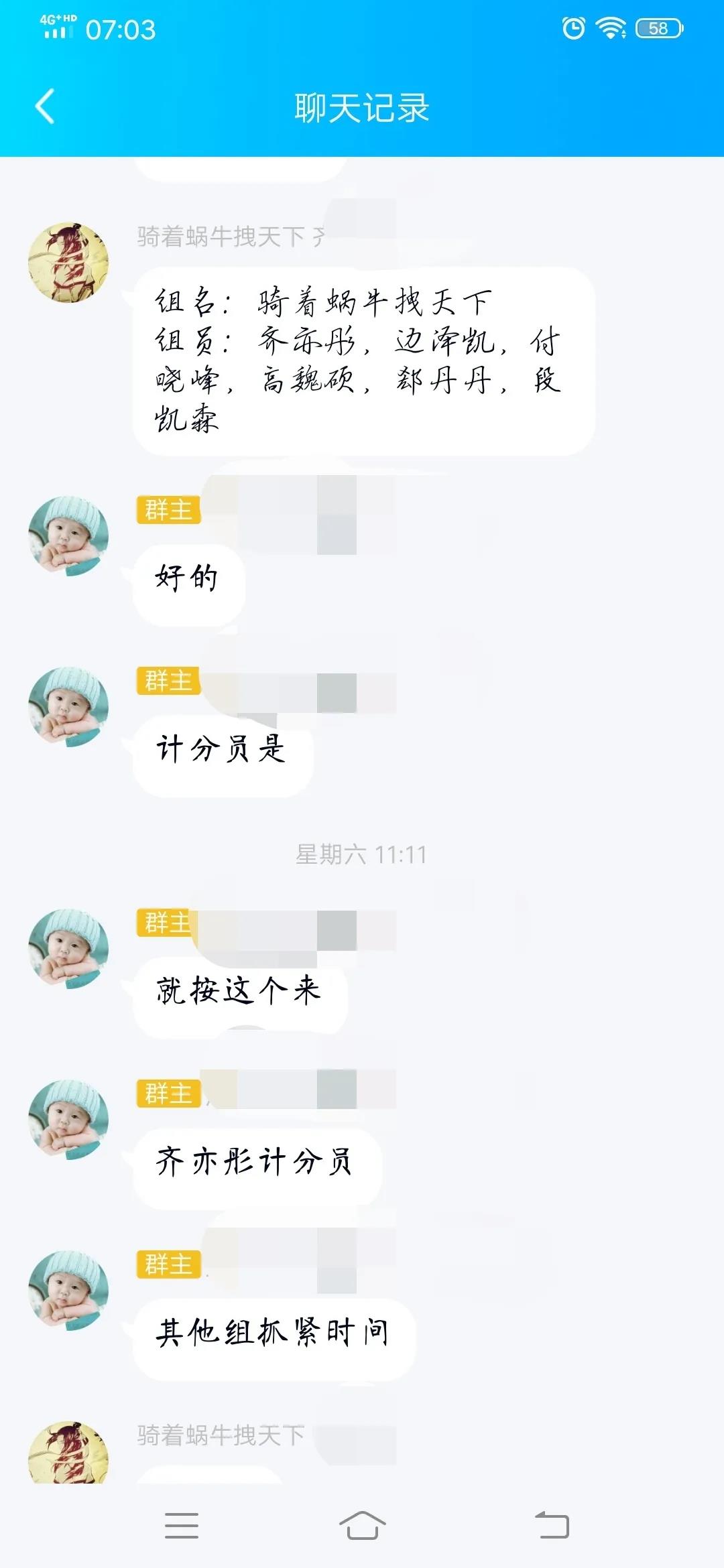Go to the phone home screen
Screen dimensions: 724x1568
[362, 1526]
